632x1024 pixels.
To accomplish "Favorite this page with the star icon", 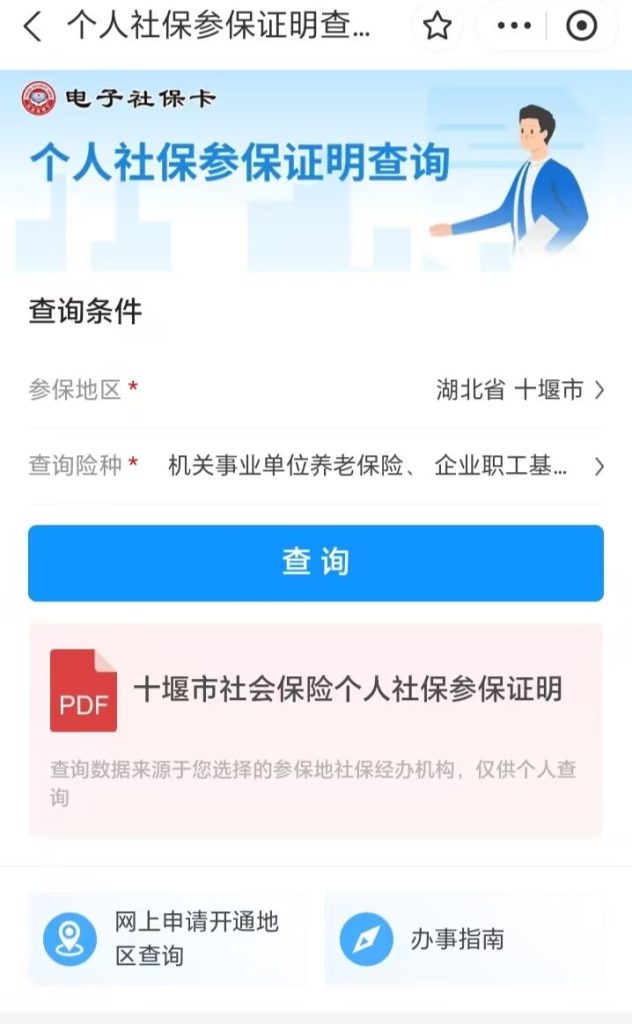I will point(437,26).
